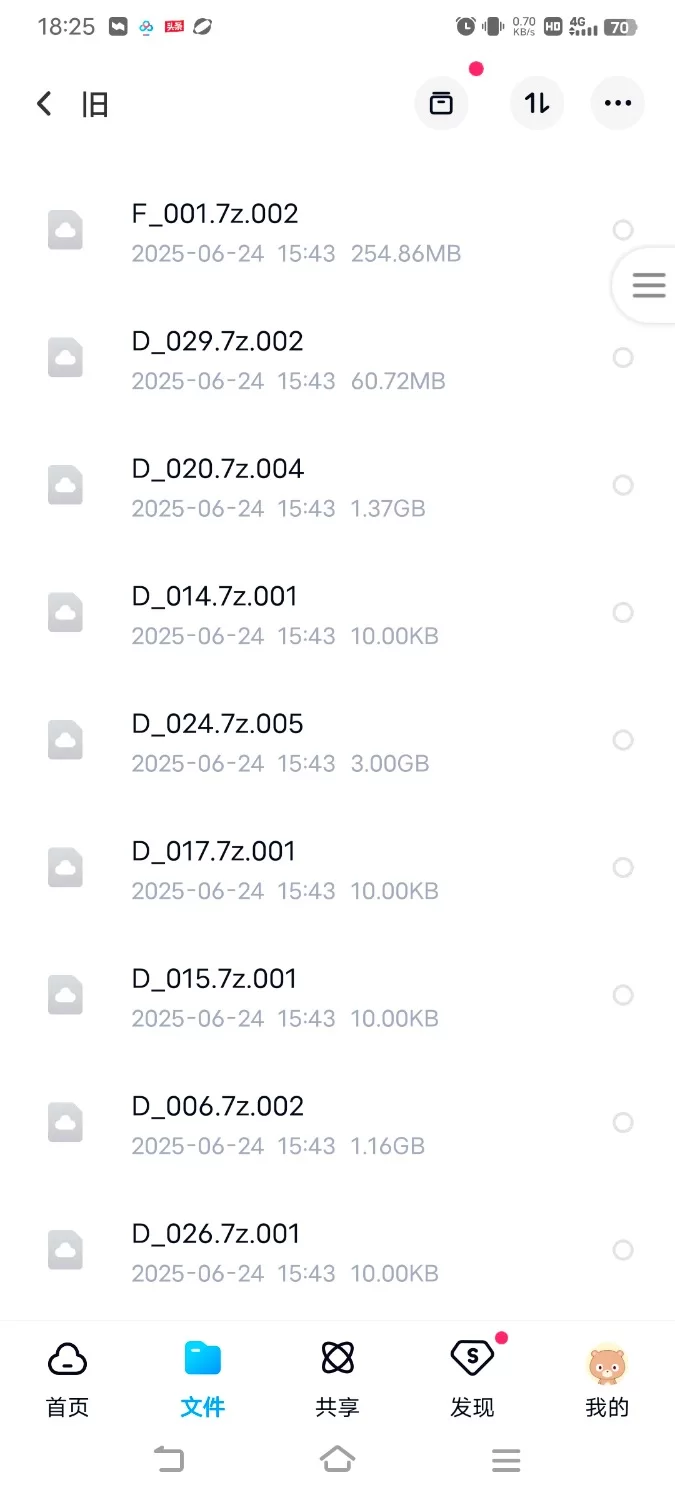Open the side list handle

point(648,285)
